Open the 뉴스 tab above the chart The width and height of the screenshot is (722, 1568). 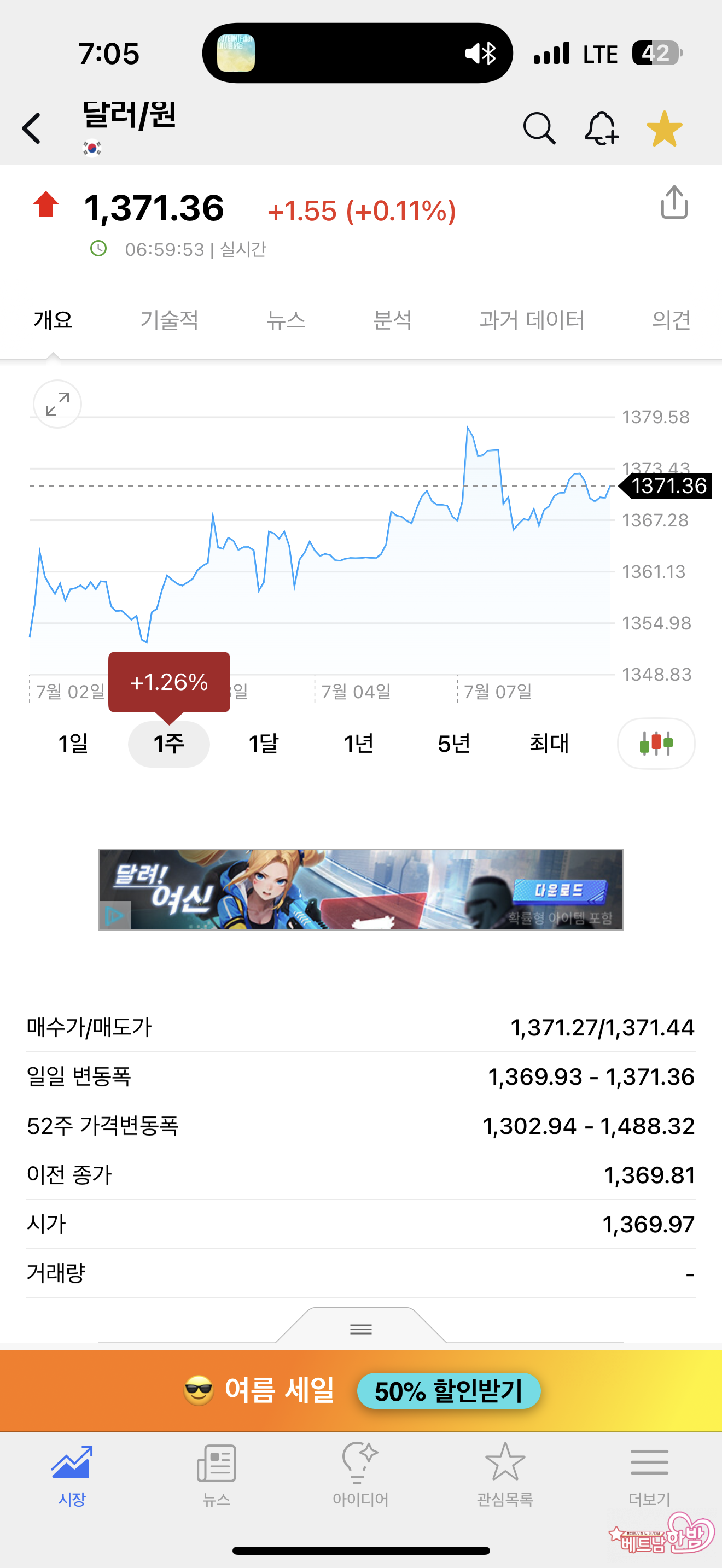[x=286, y=320]
